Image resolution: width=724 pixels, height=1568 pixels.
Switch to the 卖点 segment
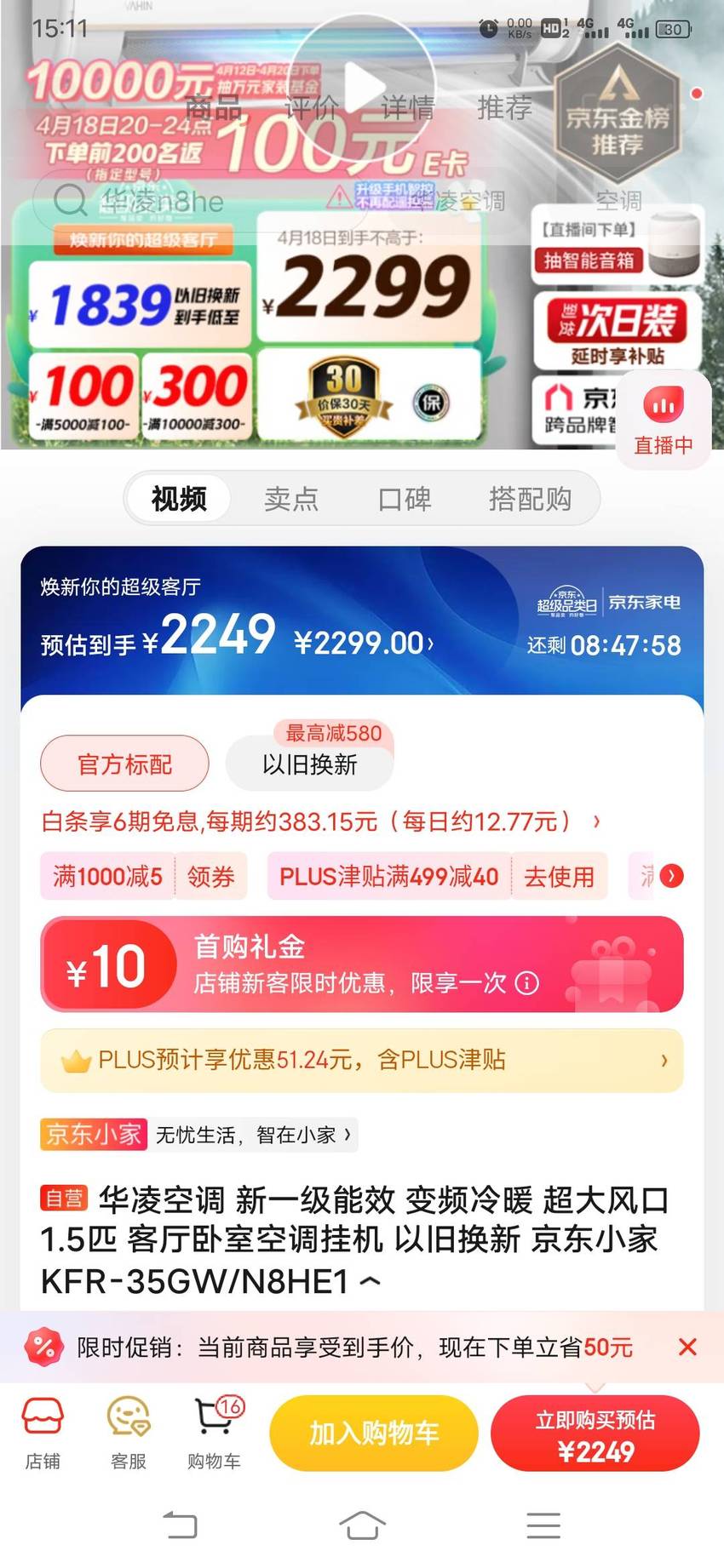pos(291,498)
